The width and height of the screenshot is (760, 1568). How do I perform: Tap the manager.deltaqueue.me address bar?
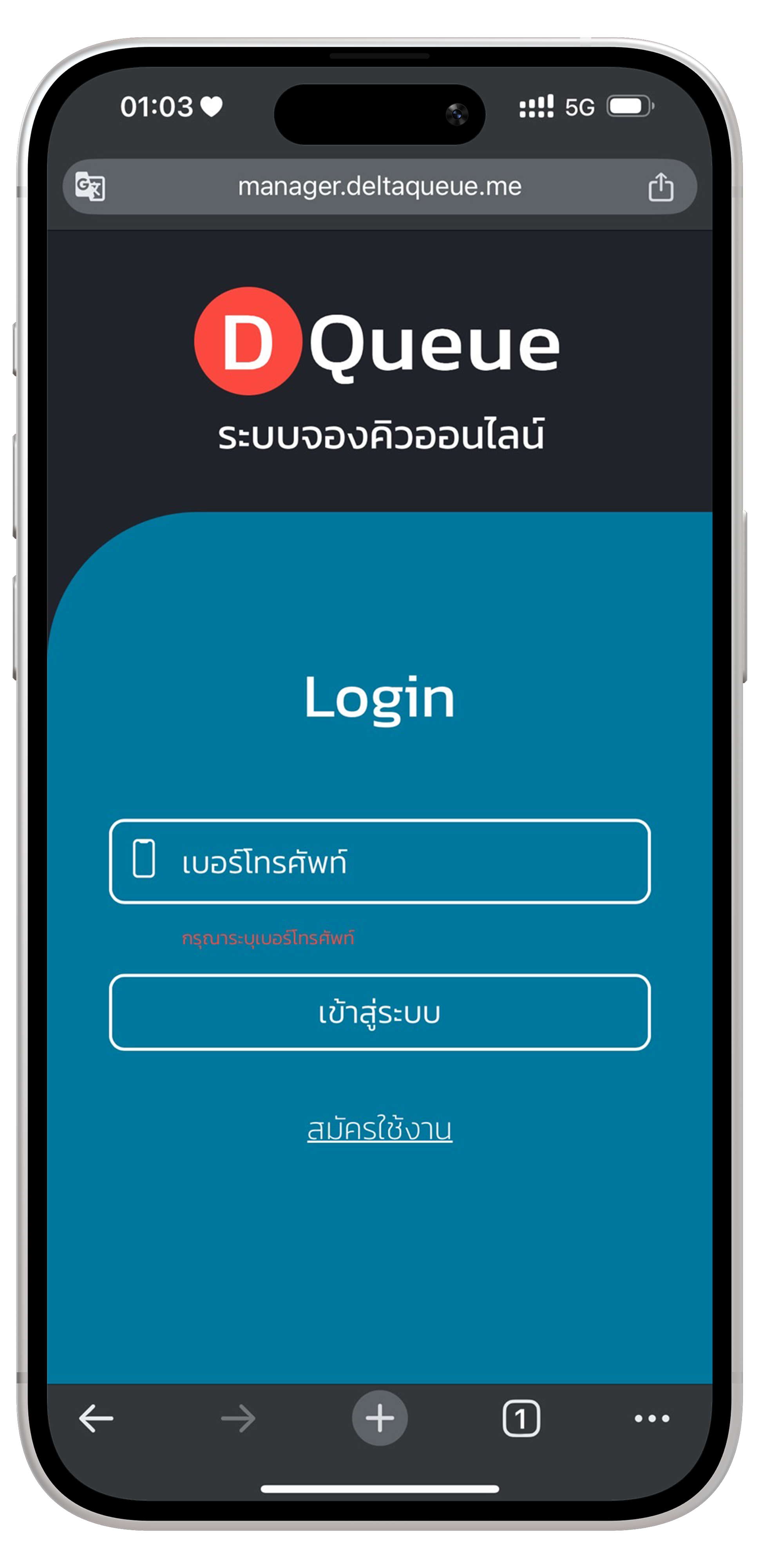tap(380, 186)
